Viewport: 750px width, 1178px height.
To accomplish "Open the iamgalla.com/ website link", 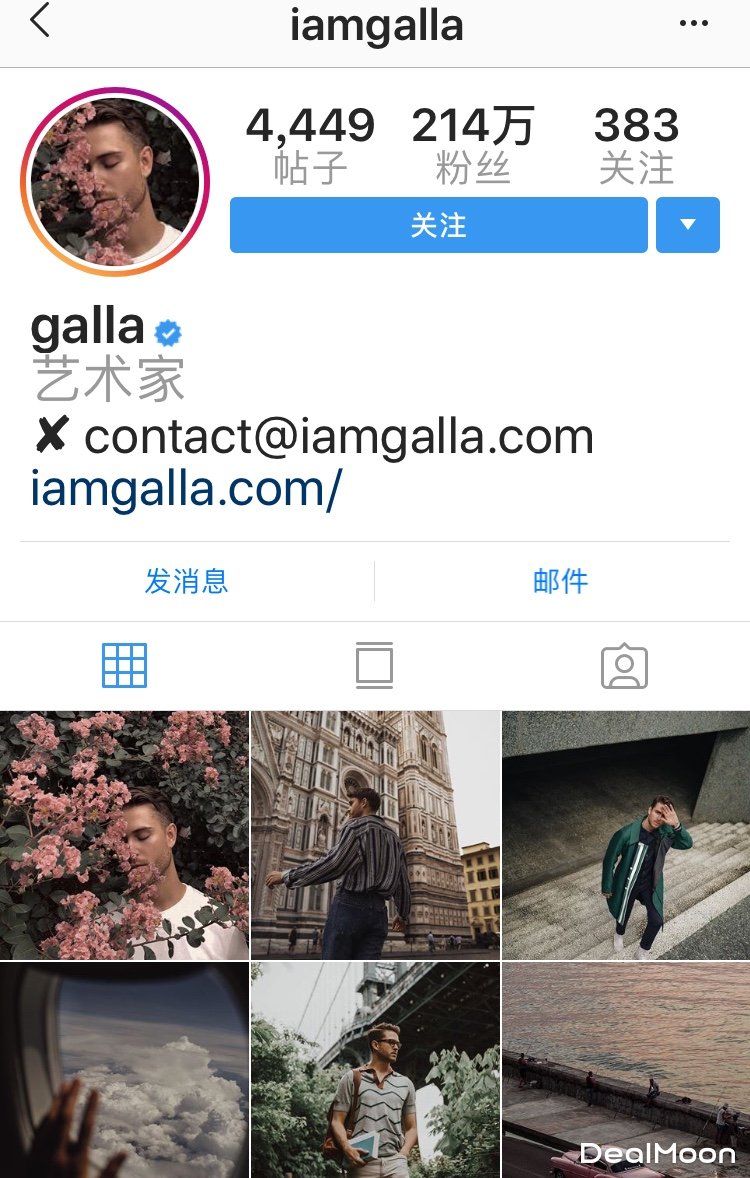I will [x=186, y=489].
